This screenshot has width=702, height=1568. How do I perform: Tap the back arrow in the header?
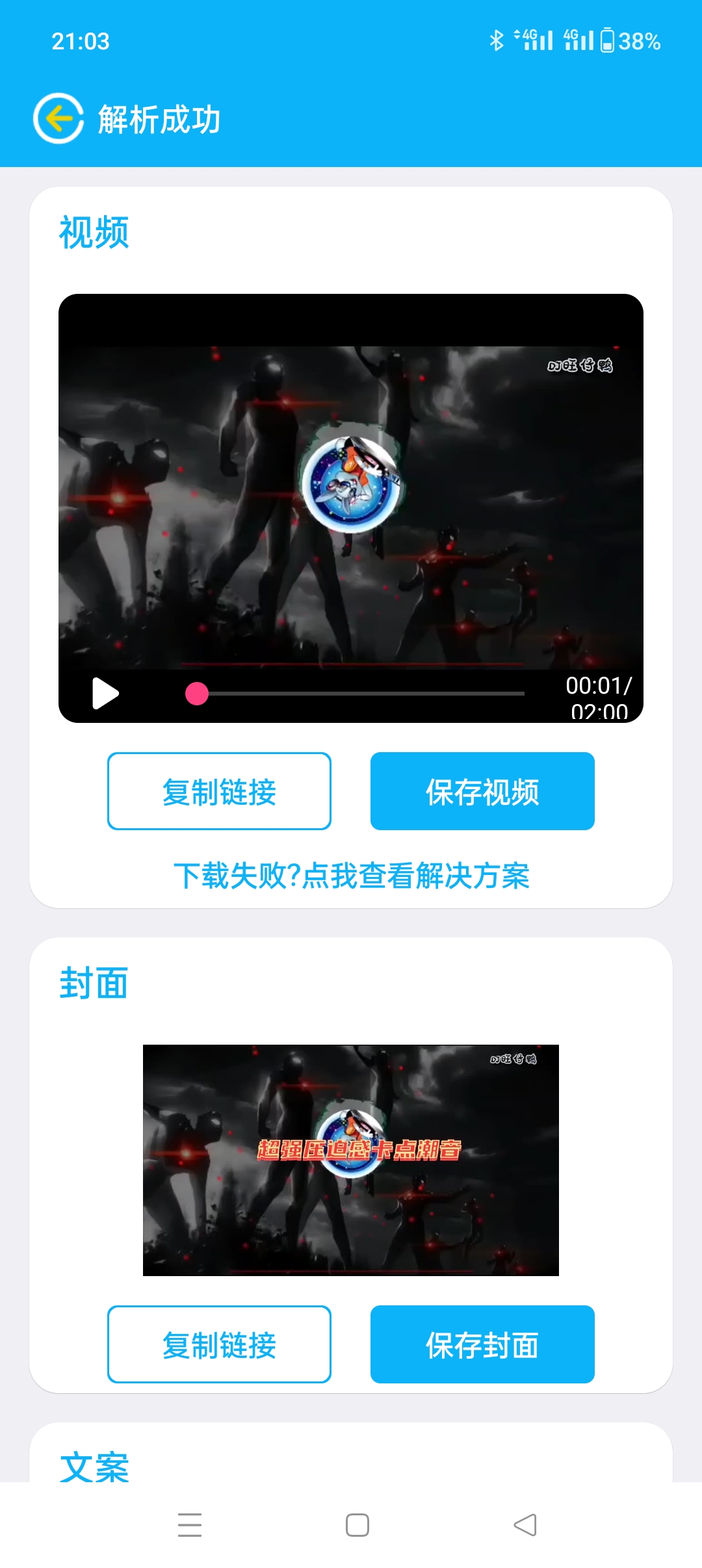(58, 118)
